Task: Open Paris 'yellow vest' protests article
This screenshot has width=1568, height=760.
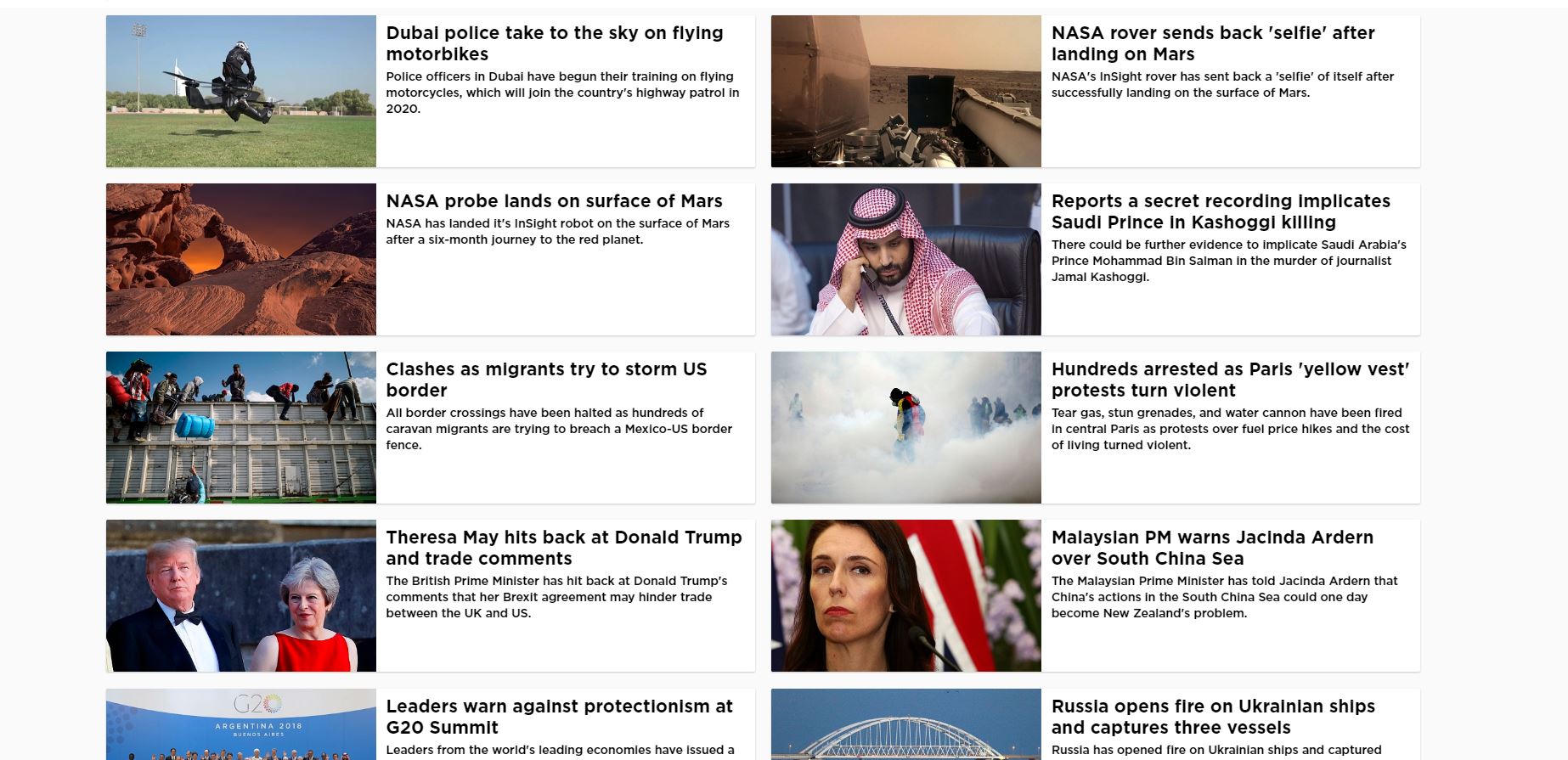Action: pyautogui.click(x=1229, y=380)
